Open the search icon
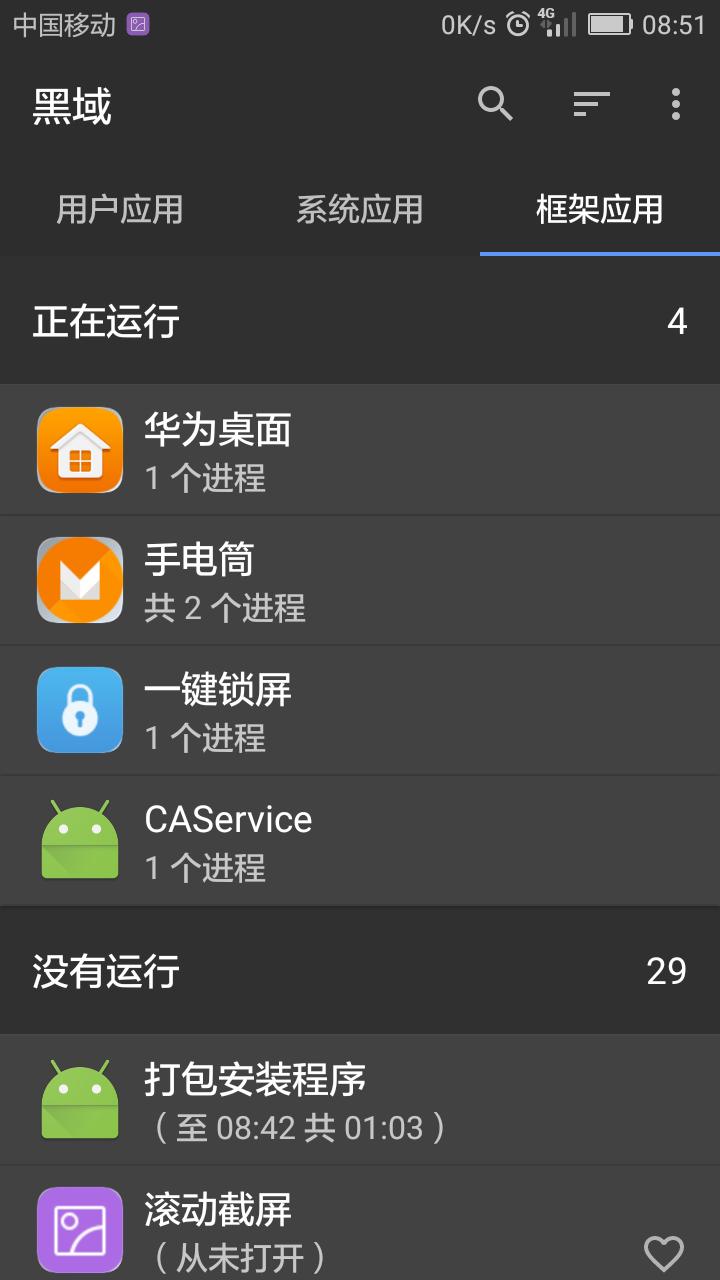Image resolution: width=720 pixels, height=1280 pixels. (495, 104)
